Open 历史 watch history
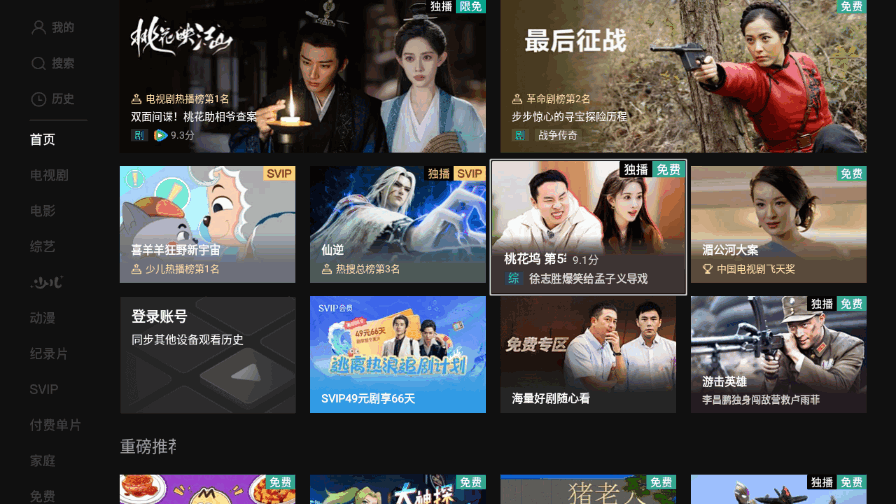 tap(52, 99)
